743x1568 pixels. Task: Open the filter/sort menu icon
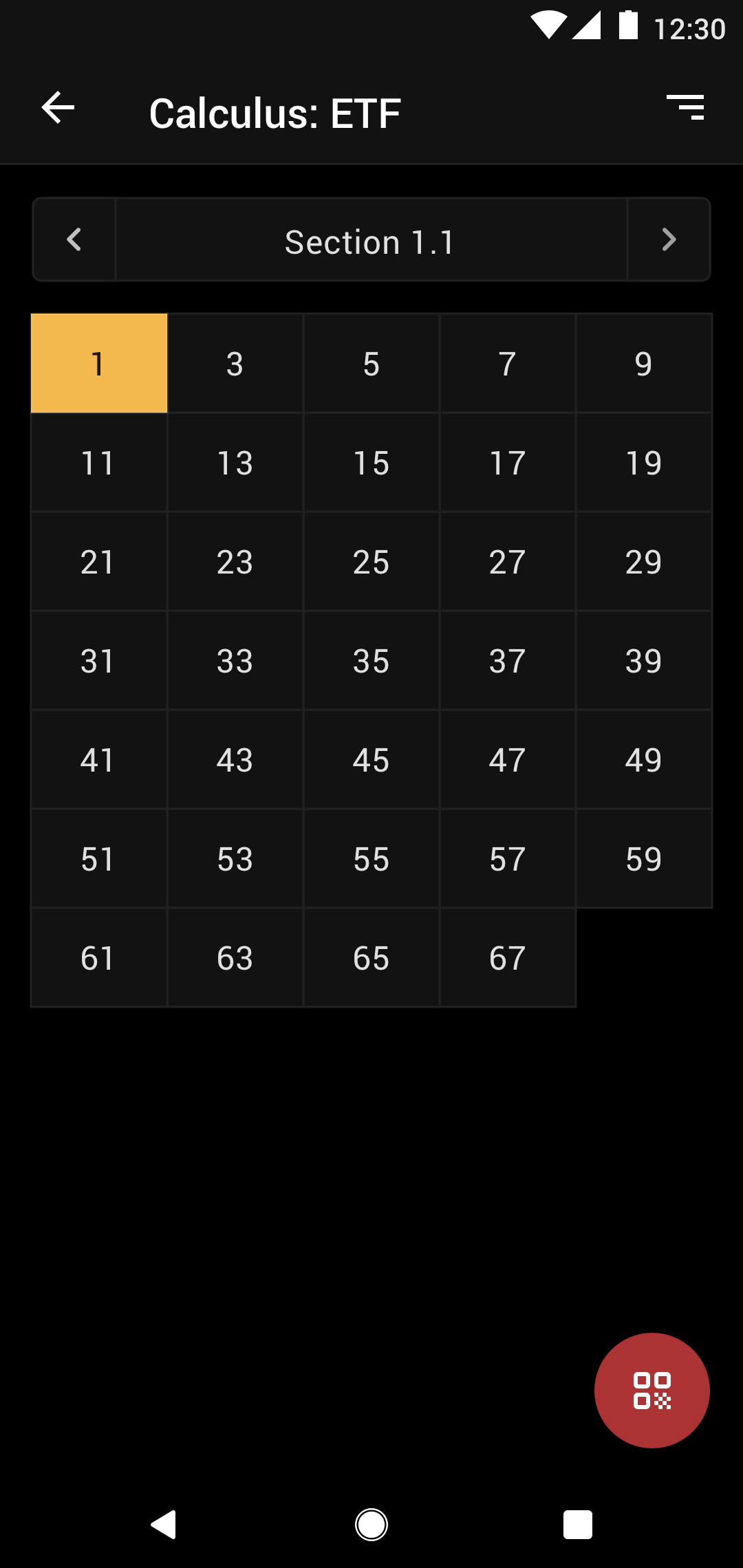[685, 108]
